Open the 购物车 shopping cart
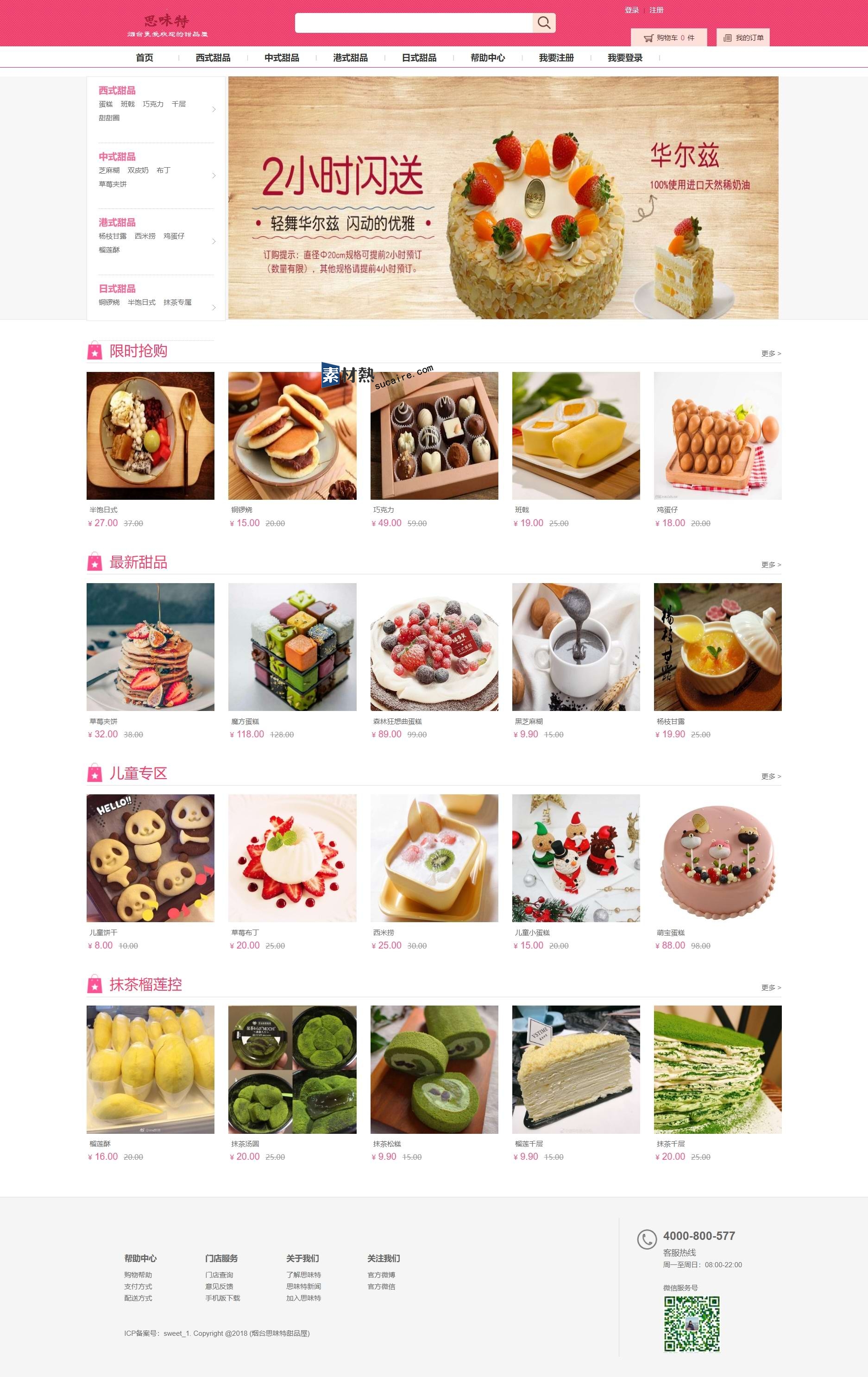The image size is (868, 1377). pyautogui.click(x=668, y=38)
